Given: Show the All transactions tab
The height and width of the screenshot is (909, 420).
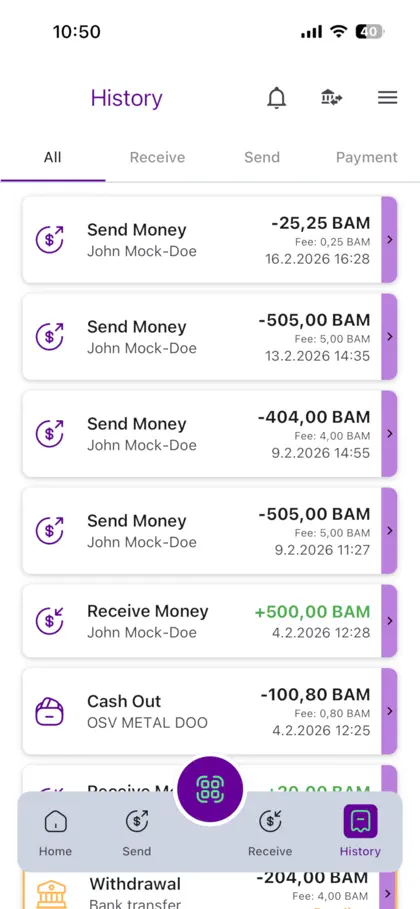Looking at the screenshot, I should (x=53, y=157).
